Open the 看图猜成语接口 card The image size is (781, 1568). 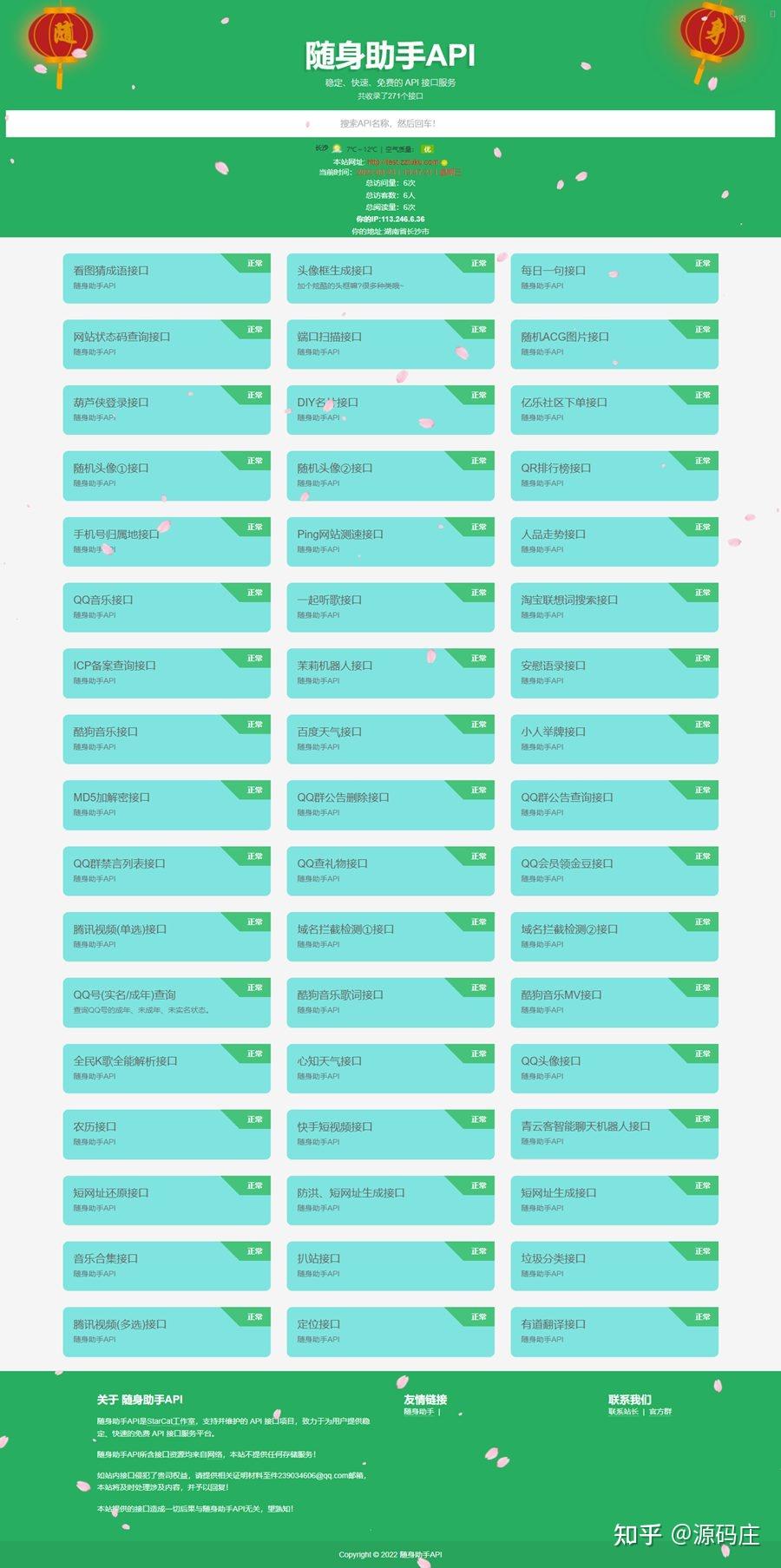click(x=167, y=279)
